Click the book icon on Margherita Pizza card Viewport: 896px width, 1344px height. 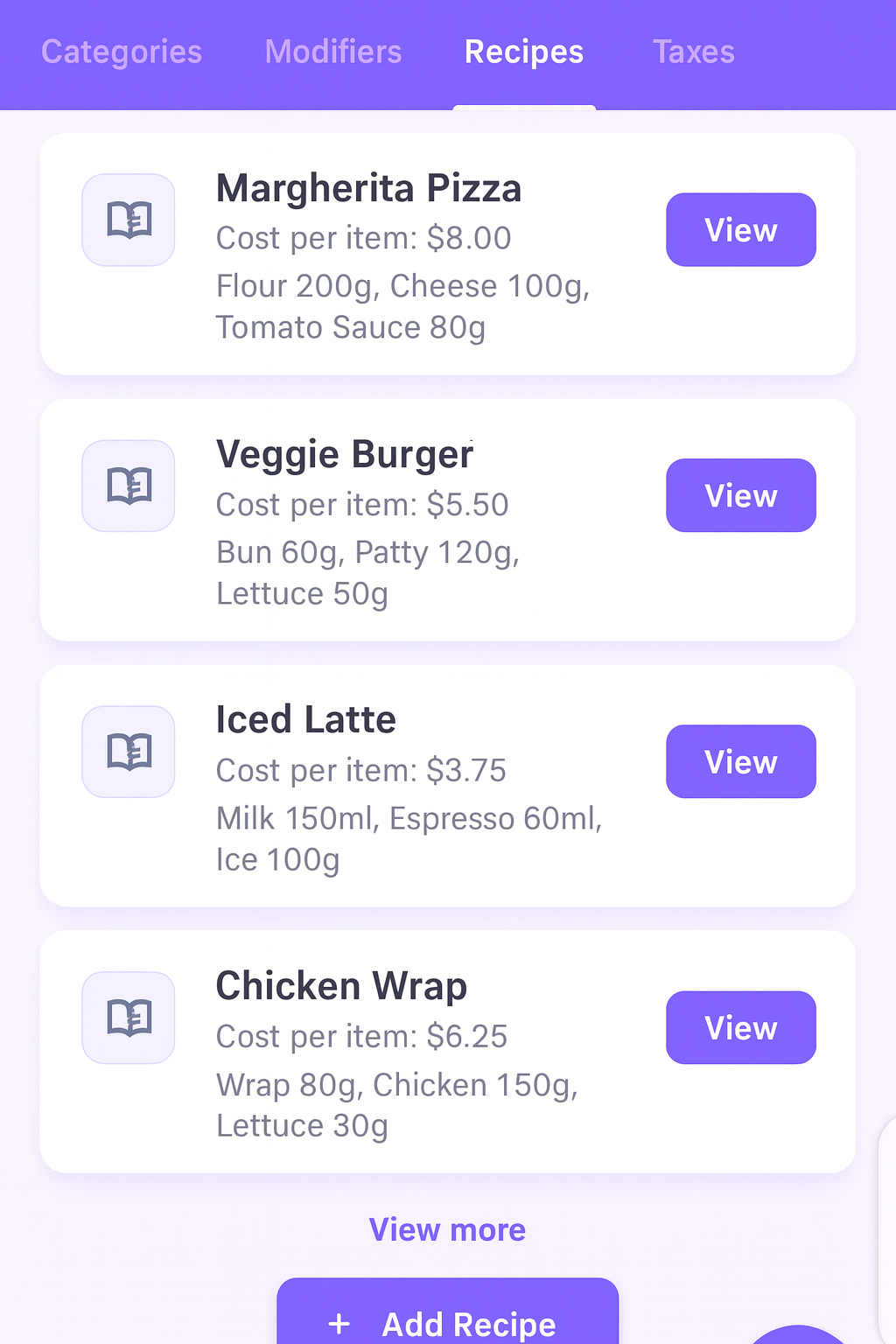click(x=128, y=220)
